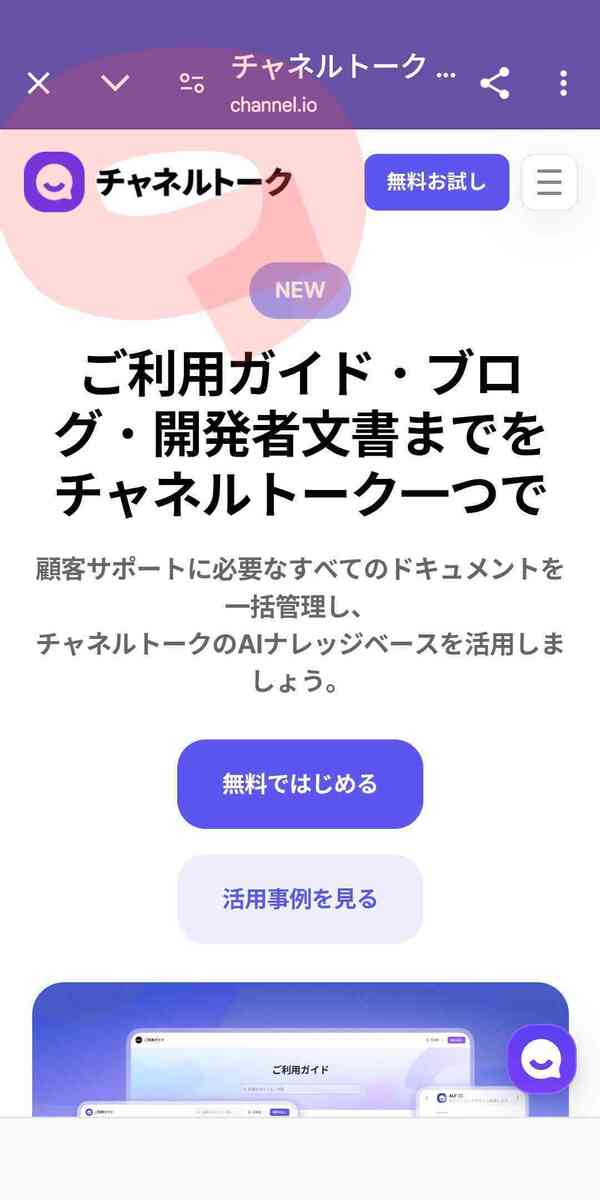Screen dimensions: 600x1200
Task: Open site settings icon next to channel.io
Action: [191, 83]
